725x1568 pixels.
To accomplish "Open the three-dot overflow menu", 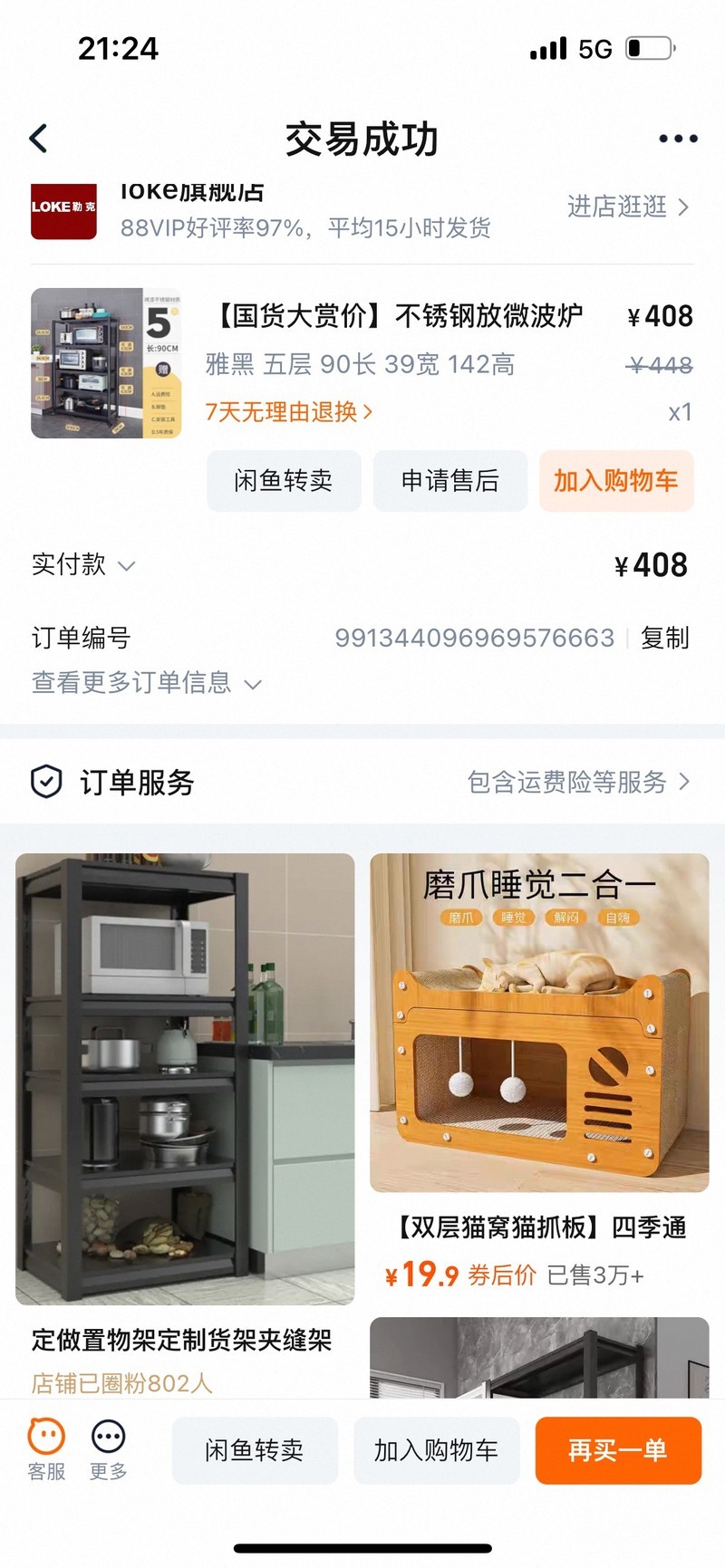I will pos(678,139).
